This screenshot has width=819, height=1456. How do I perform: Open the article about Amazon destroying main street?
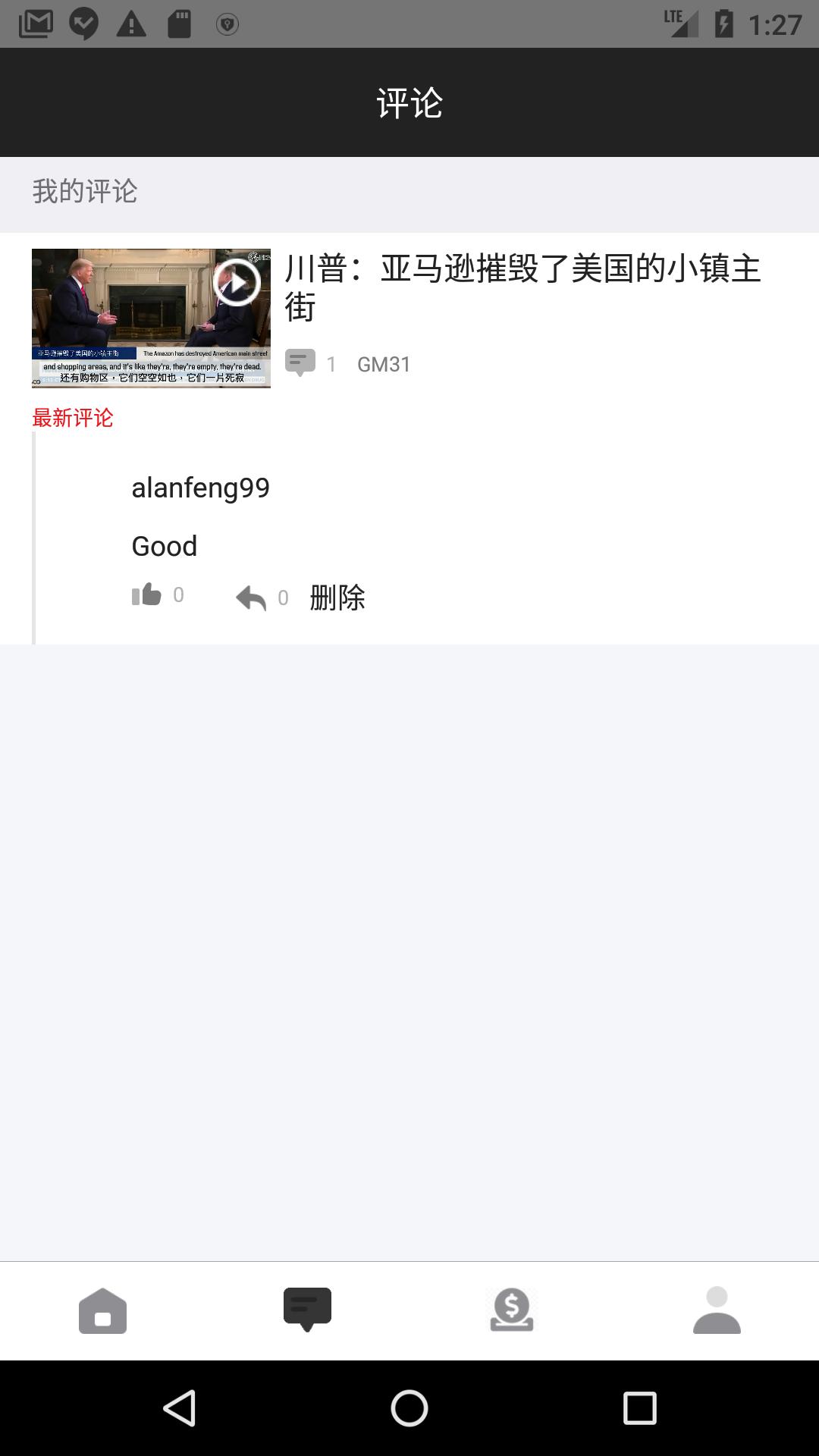pyautogui.click(x=522, y=287)
